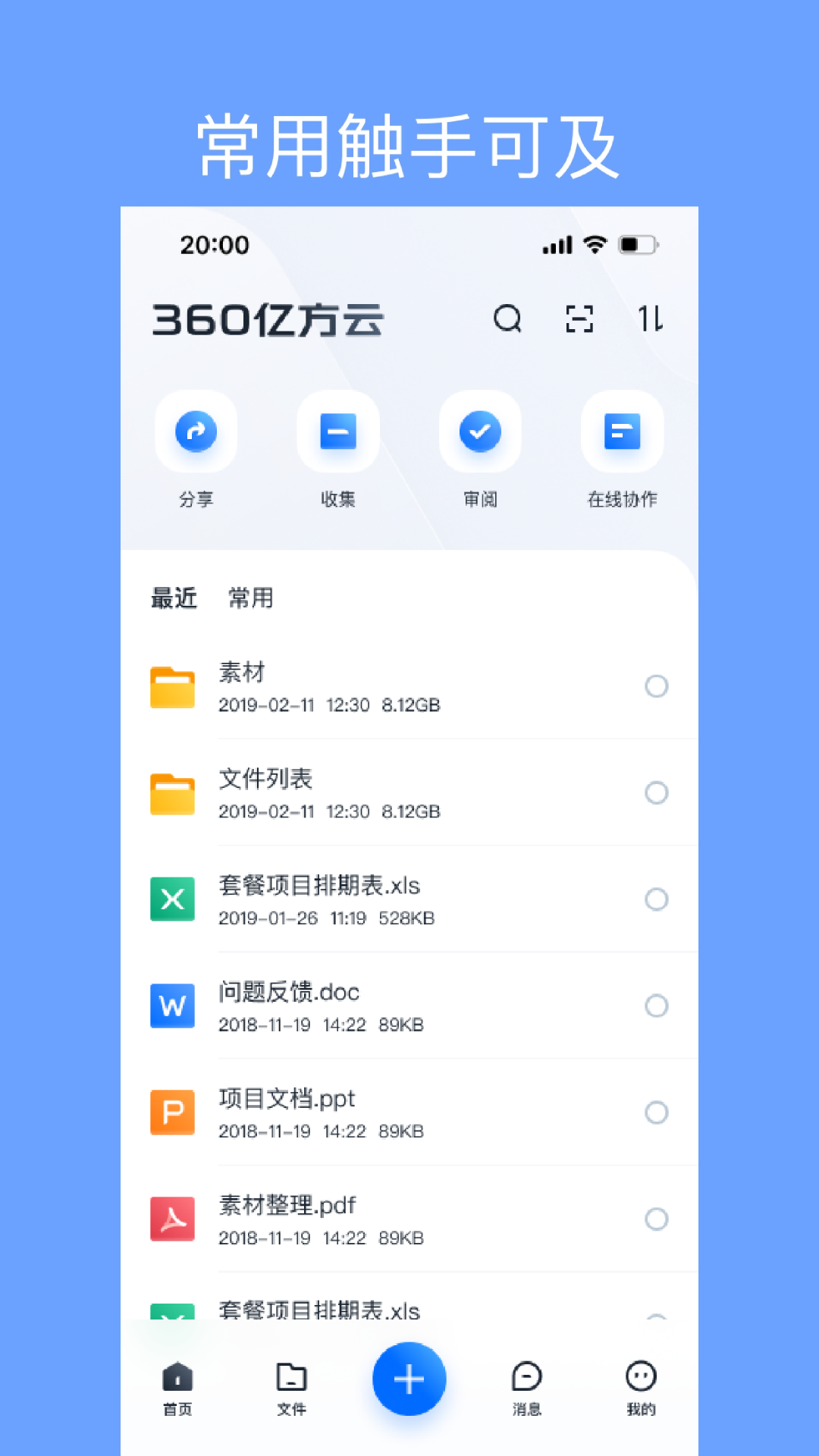This screenshot has width=819, height=1456.
Task: Select the QR scan icon
Action: coord(579,319)
